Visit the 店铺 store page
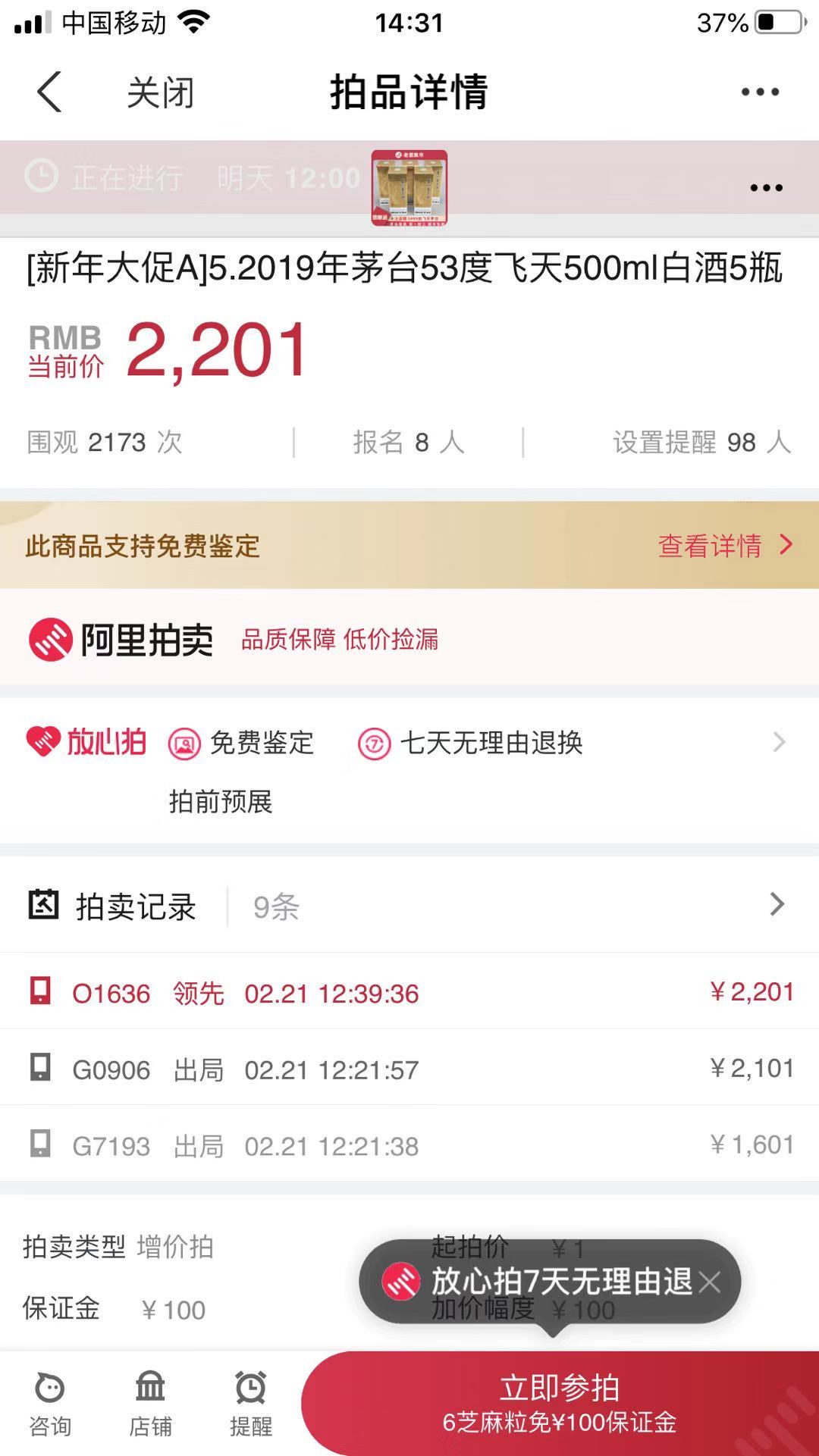The height and width of the screenshot is (1456, 819). pyautogui.click(x=150, y=1404)
